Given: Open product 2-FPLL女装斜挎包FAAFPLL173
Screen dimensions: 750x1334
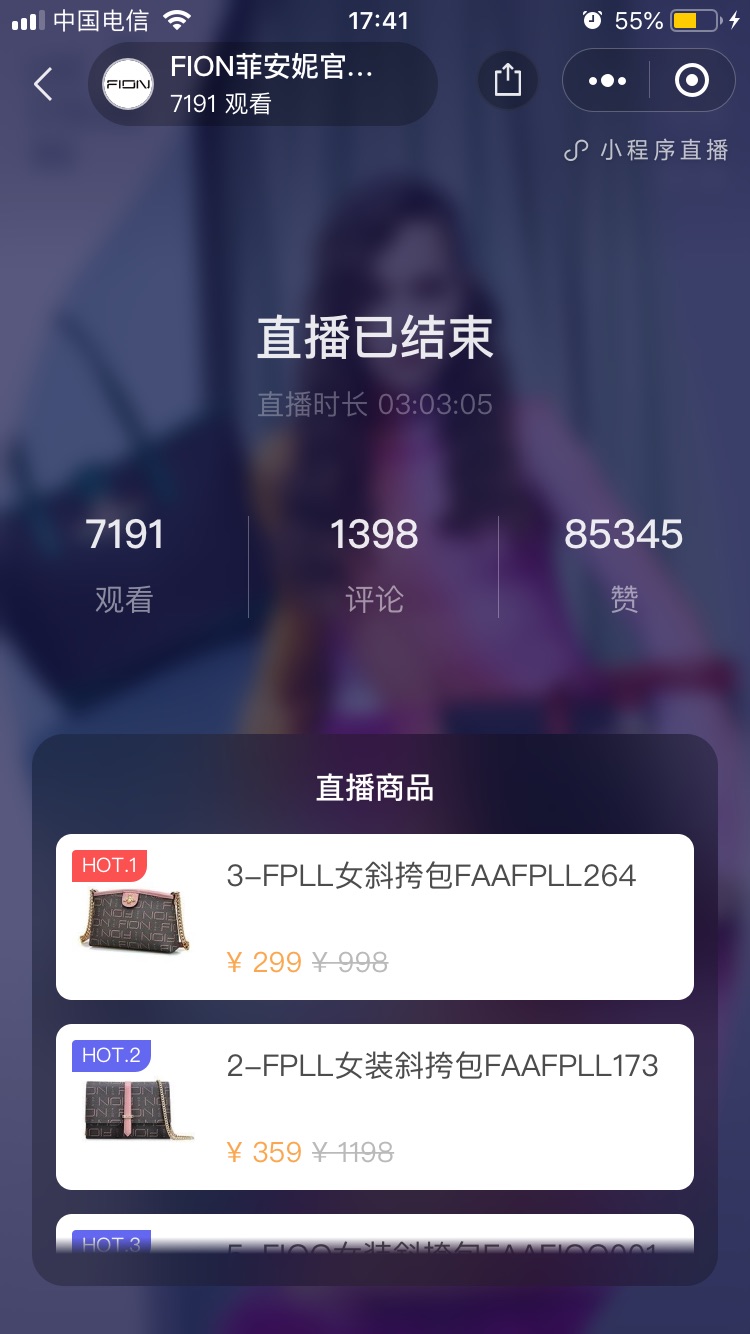Looking at the screenshot, I should pyautogui.click(x=375, y=1106).
